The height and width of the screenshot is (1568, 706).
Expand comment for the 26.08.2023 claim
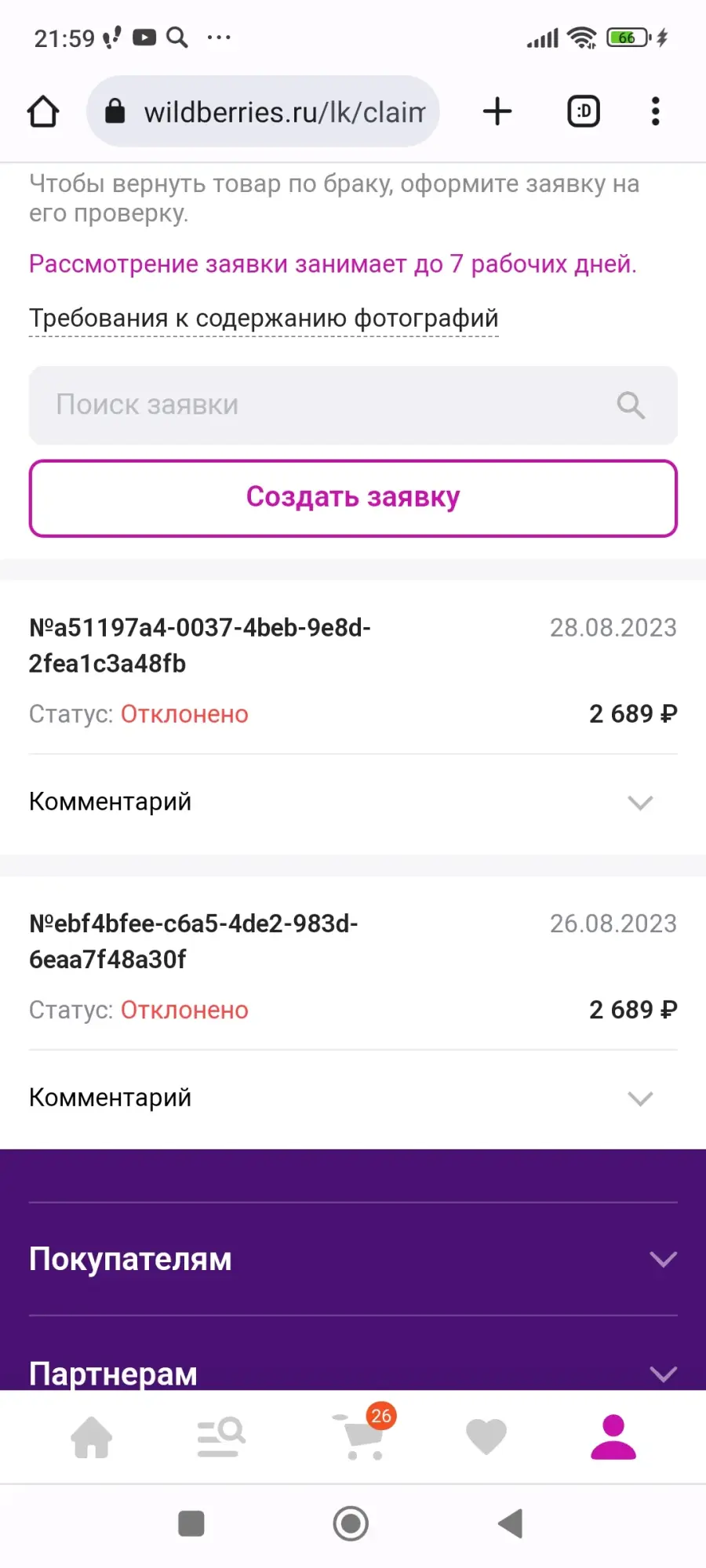(353, 1098)
